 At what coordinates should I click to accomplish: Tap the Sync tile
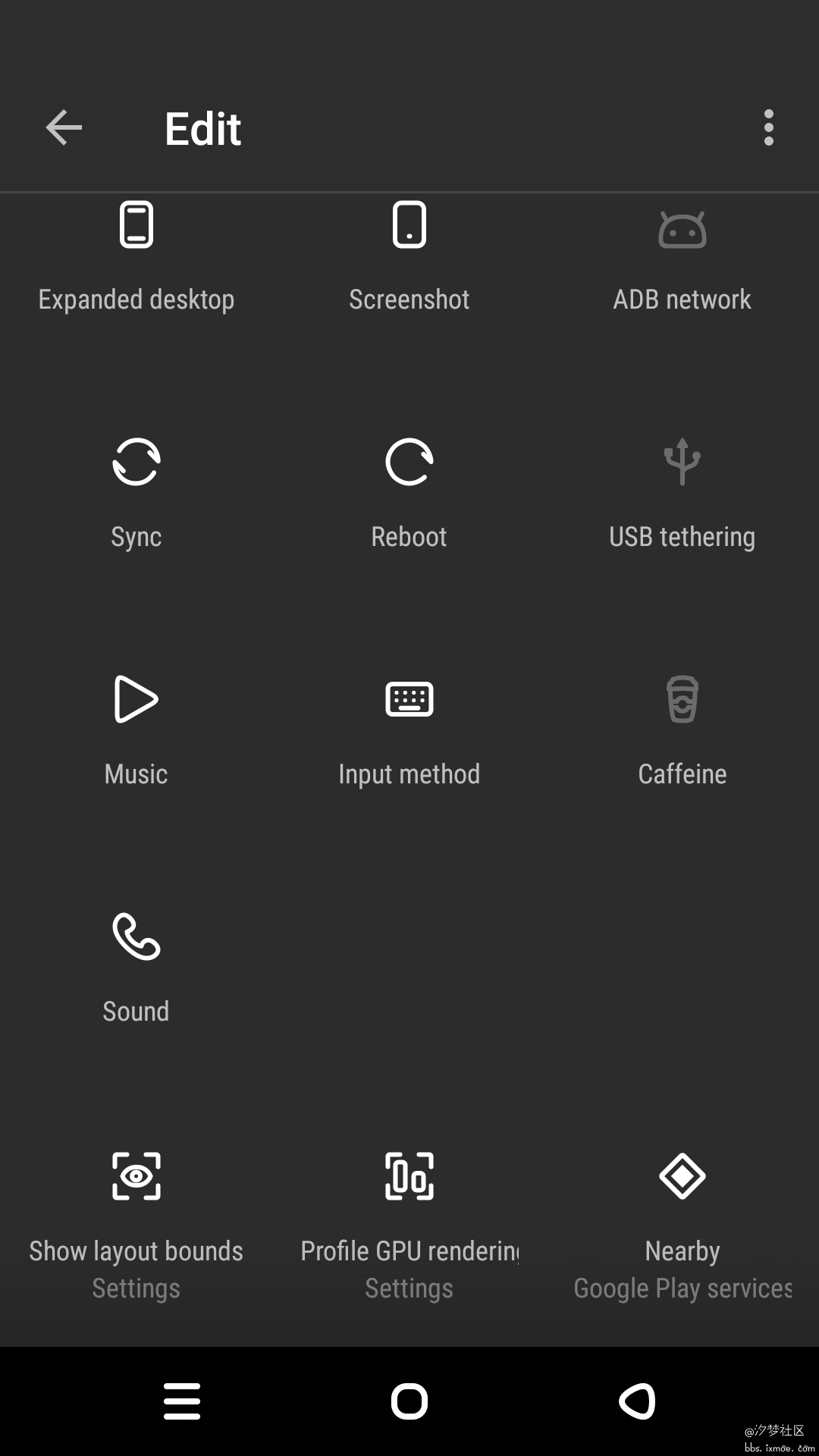click(x=136, y=493)
